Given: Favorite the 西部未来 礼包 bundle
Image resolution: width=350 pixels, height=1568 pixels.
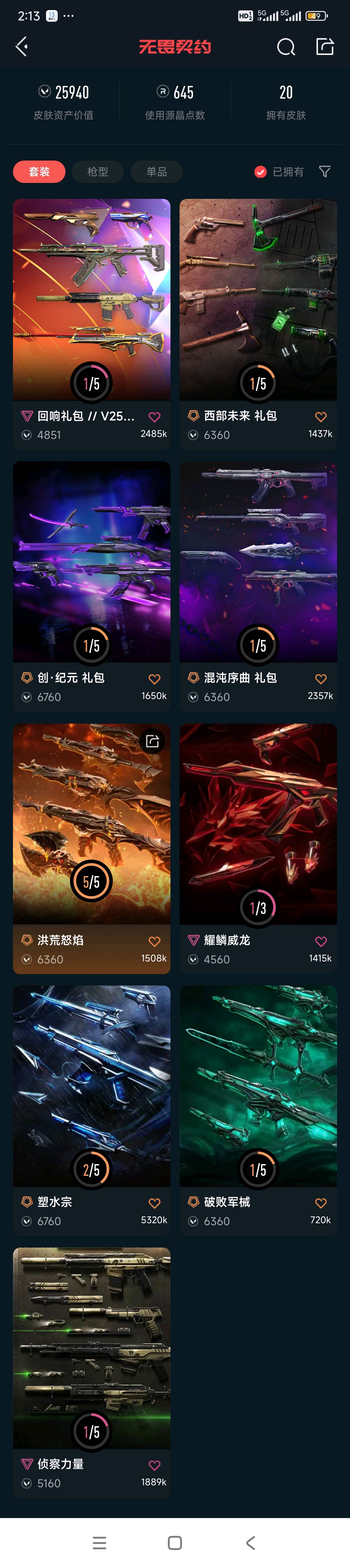Looking at the screenshot, I should pos(321,416).
